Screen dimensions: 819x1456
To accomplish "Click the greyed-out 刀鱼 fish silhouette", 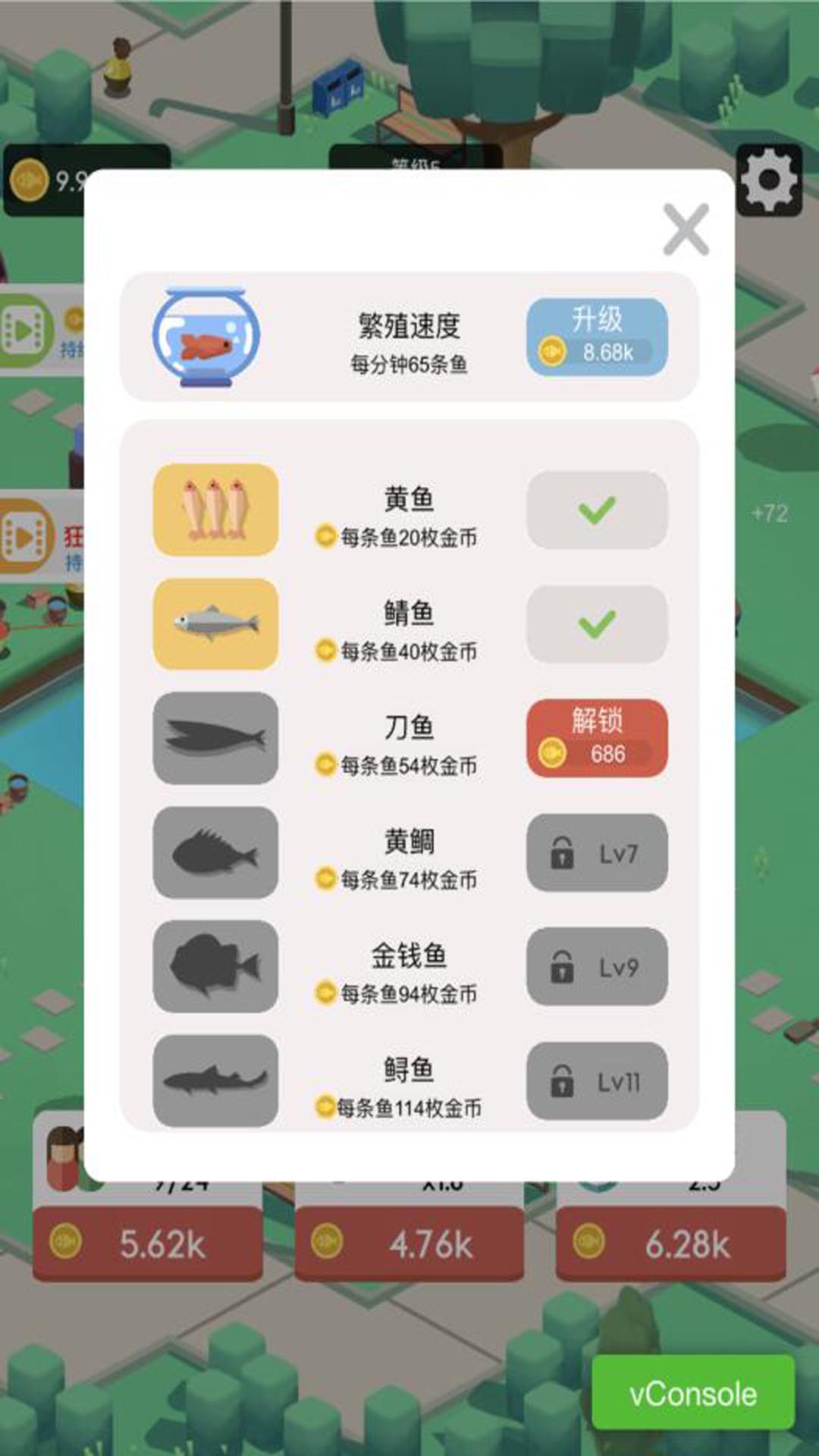I will pyautogui.click(x=215, y=738).
